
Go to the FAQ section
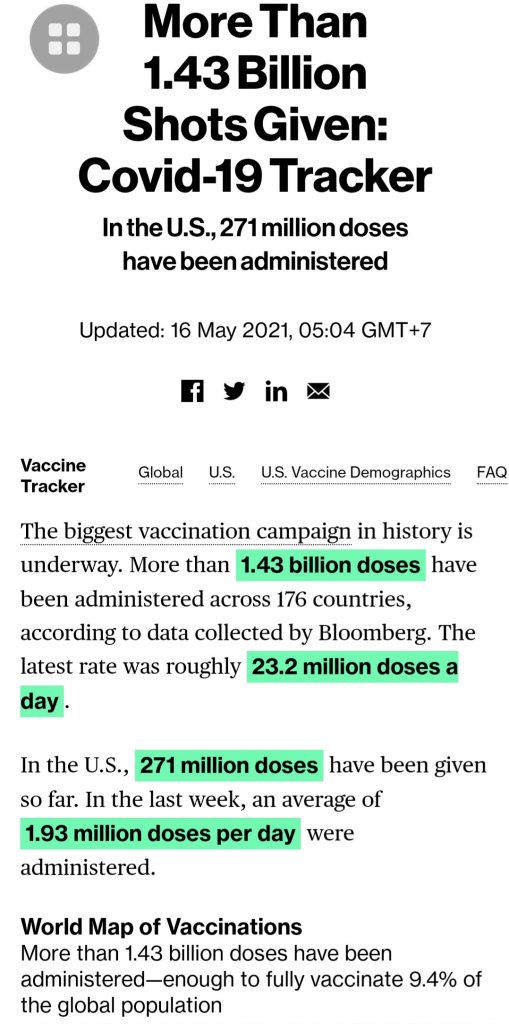tap(491, 472)
